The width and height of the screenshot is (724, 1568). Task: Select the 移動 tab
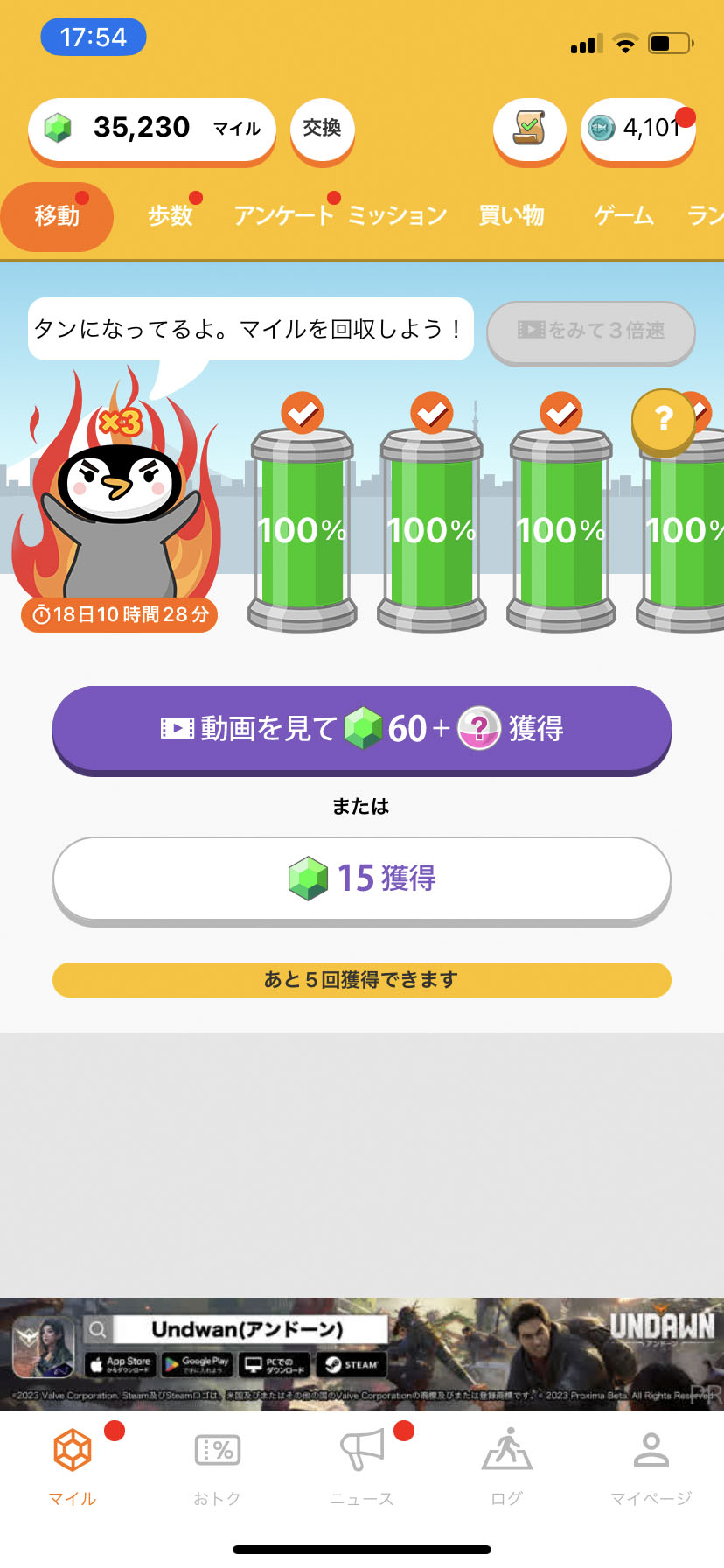[x=57, y=215]
